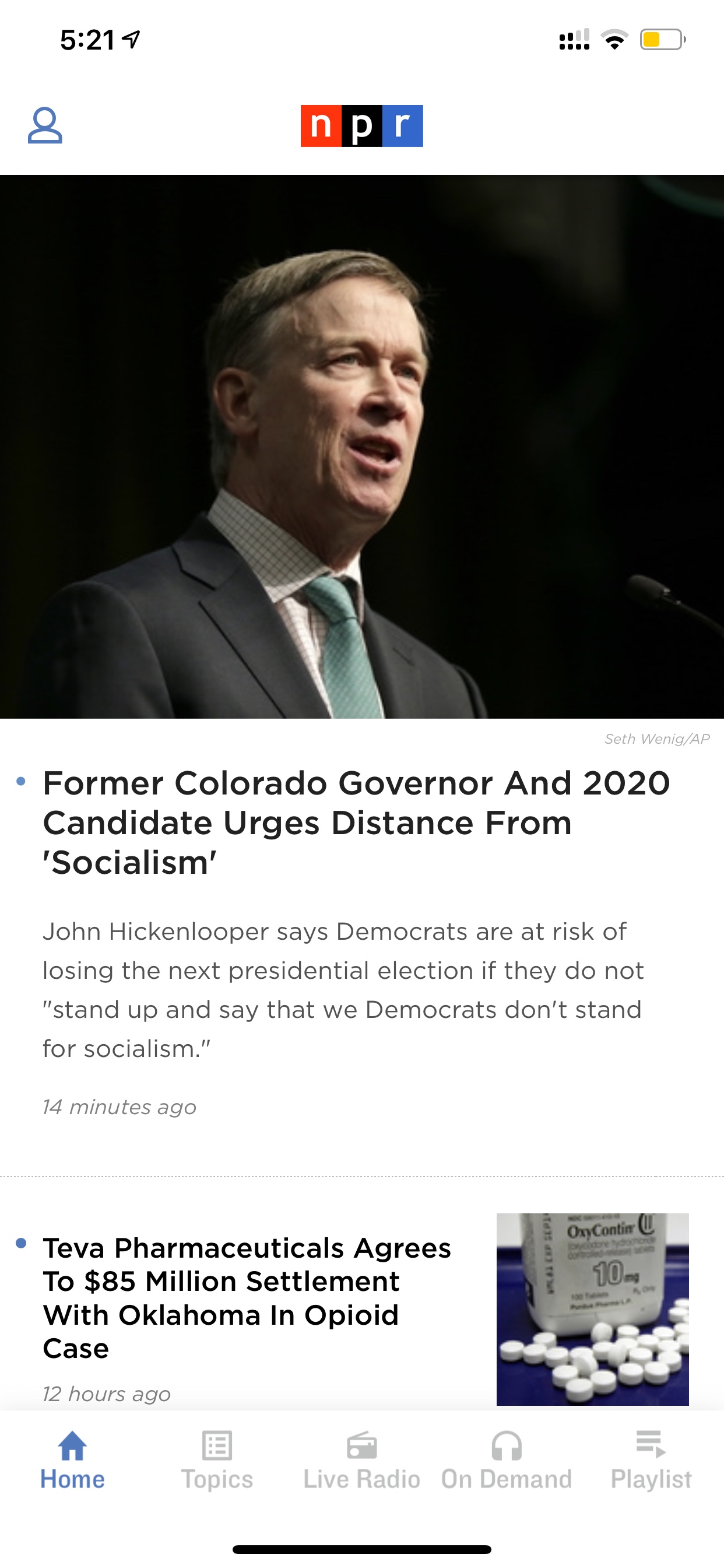Viewport: 724px width, 1568px height.
Task: Go to the Home tab
Action: pyautogui.click(x=72, y=1459)
